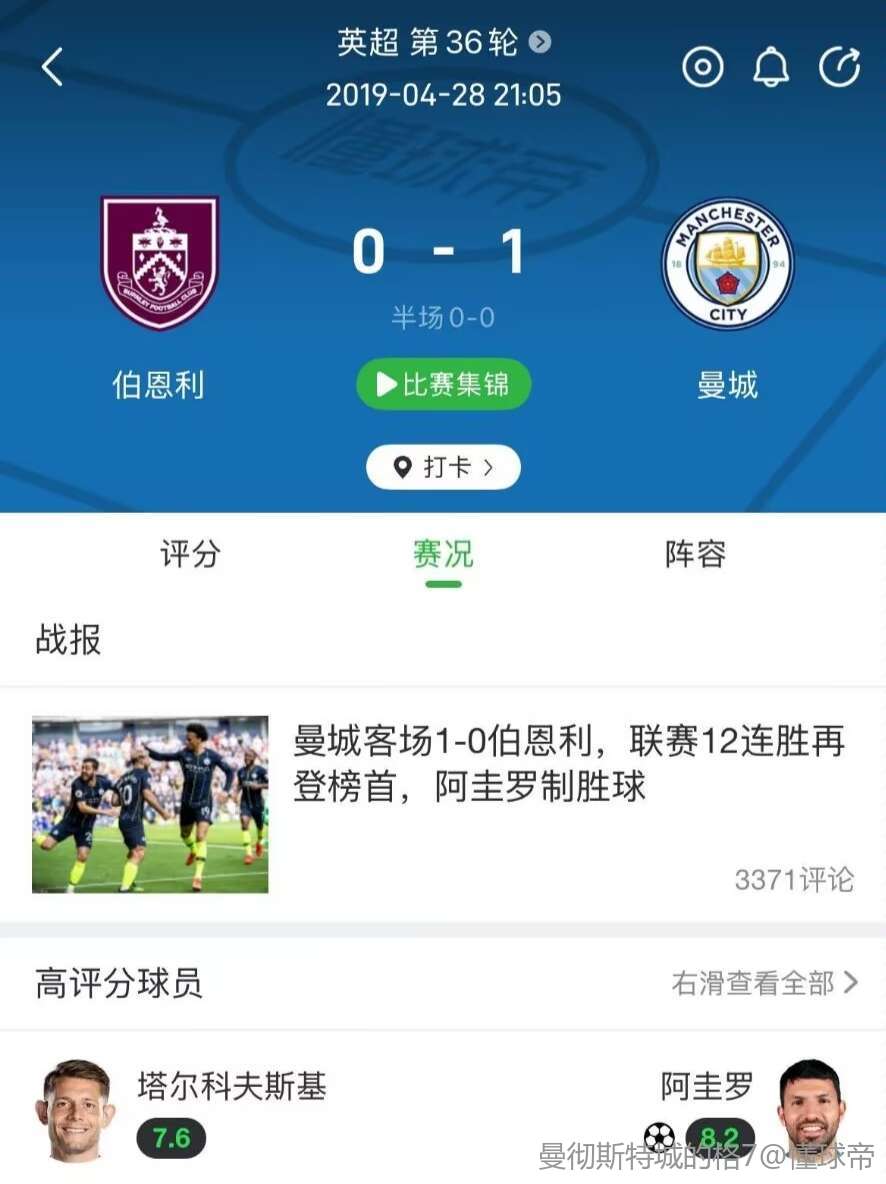Turn on match notifications bell
Screen dimensions: 886x1184
(x=771, y=67)
